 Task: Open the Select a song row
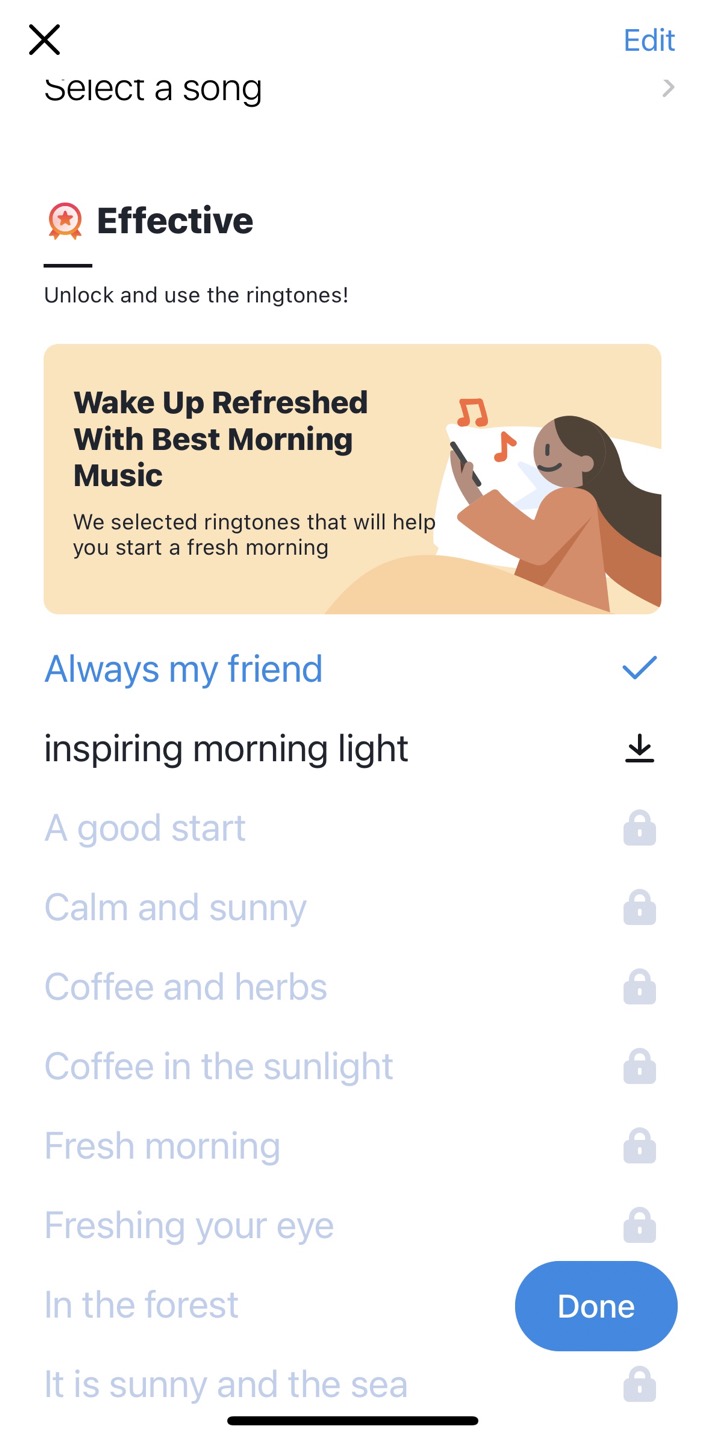click(x=352, y=88)
